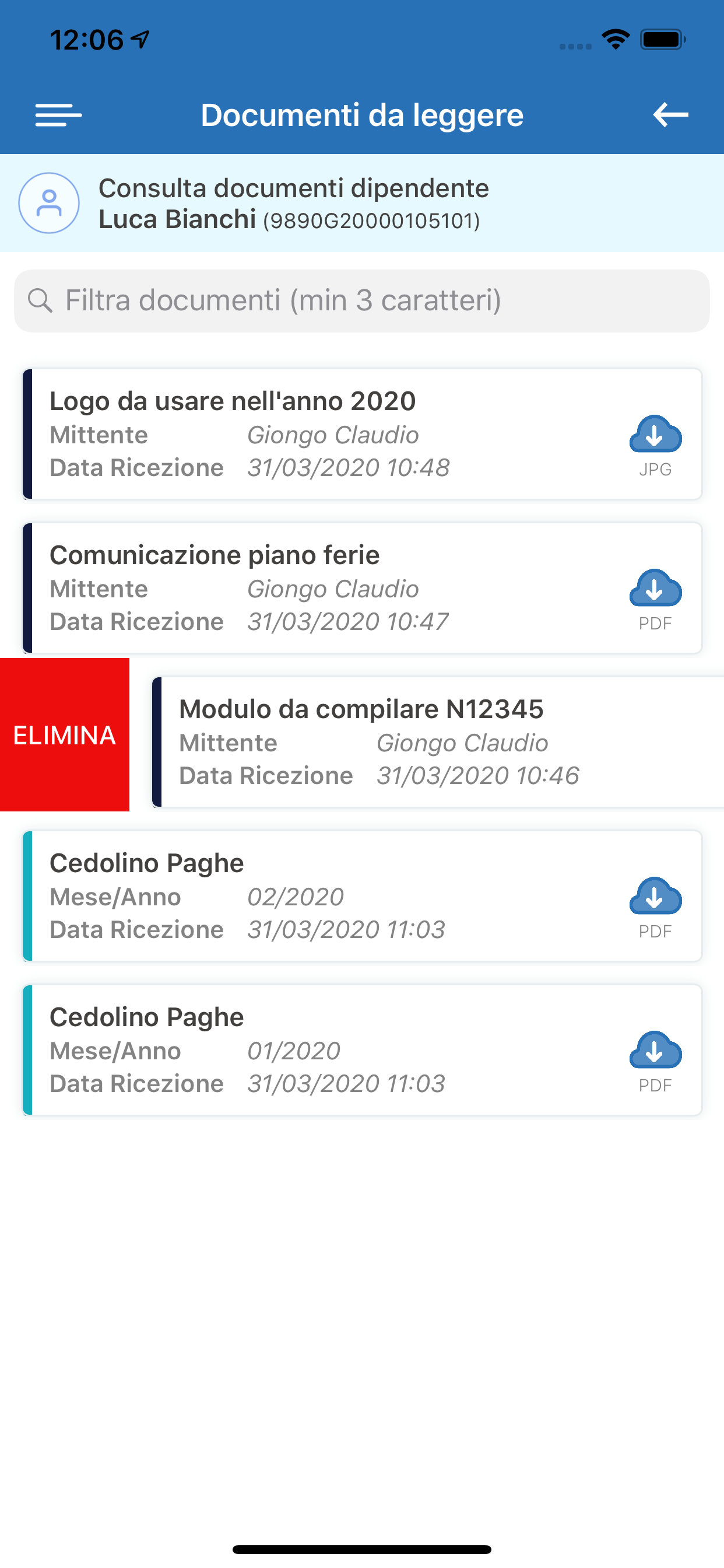724x1568 pixels.
Task: Open the hamburger menu
Action: coord(58,114)
